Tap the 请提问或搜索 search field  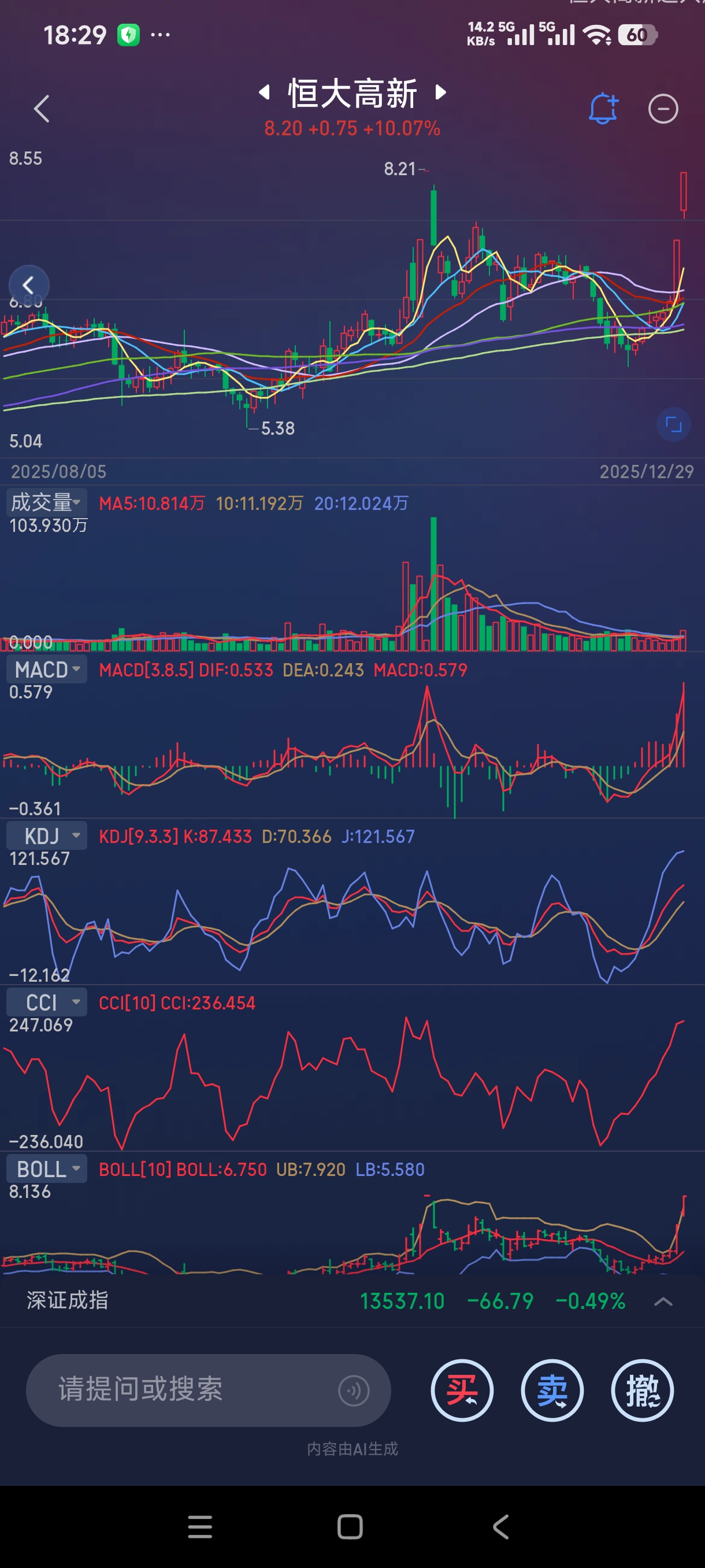point(183,1390)
